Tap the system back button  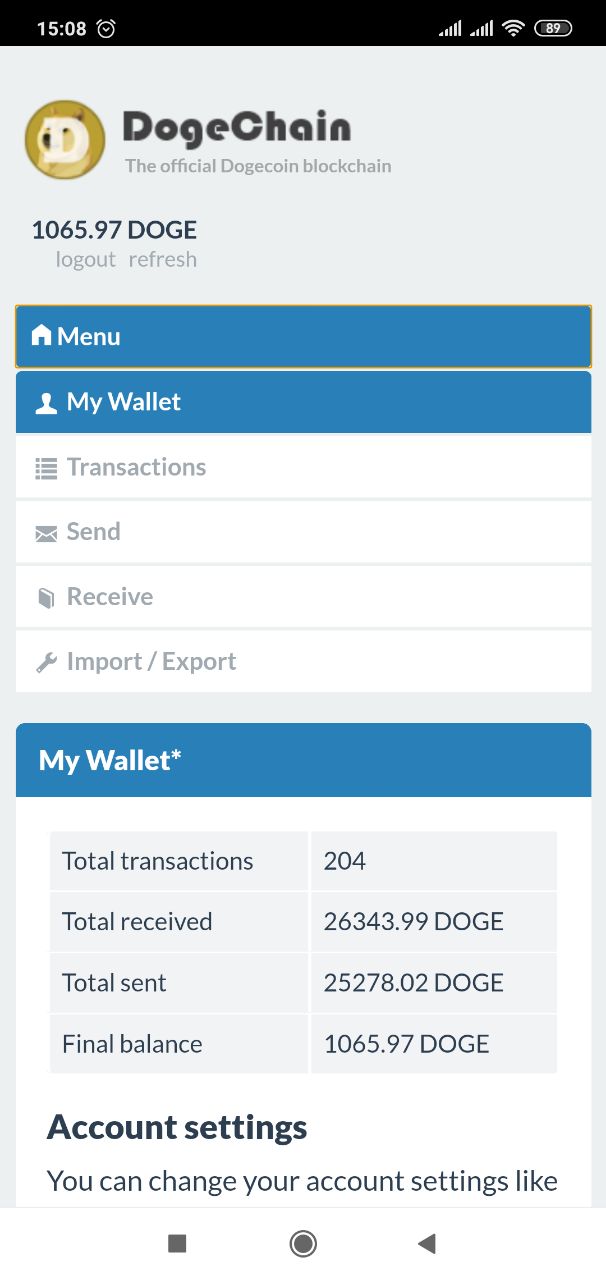coord(427,1243)
